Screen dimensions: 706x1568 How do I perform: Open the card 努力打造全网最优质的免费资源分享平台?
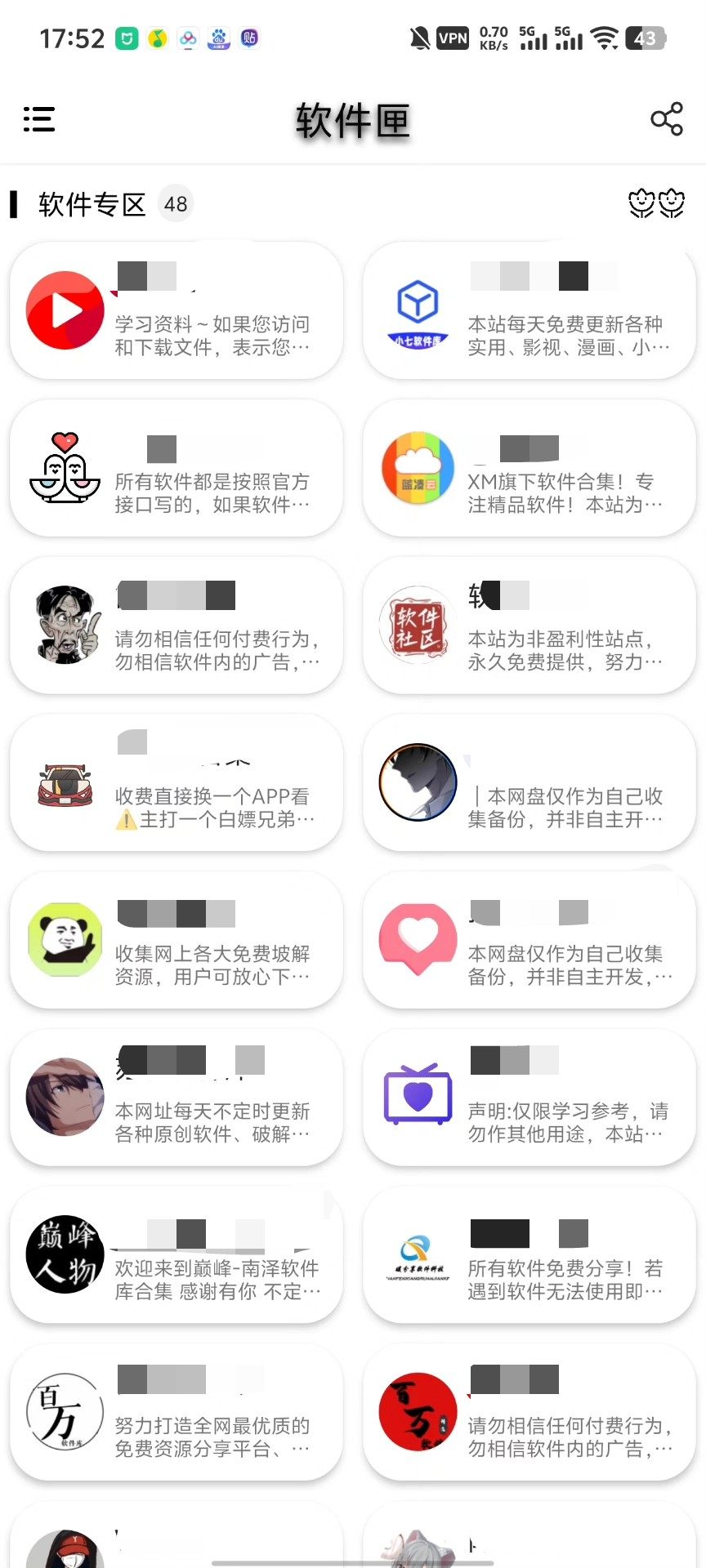pos(176,1414)
